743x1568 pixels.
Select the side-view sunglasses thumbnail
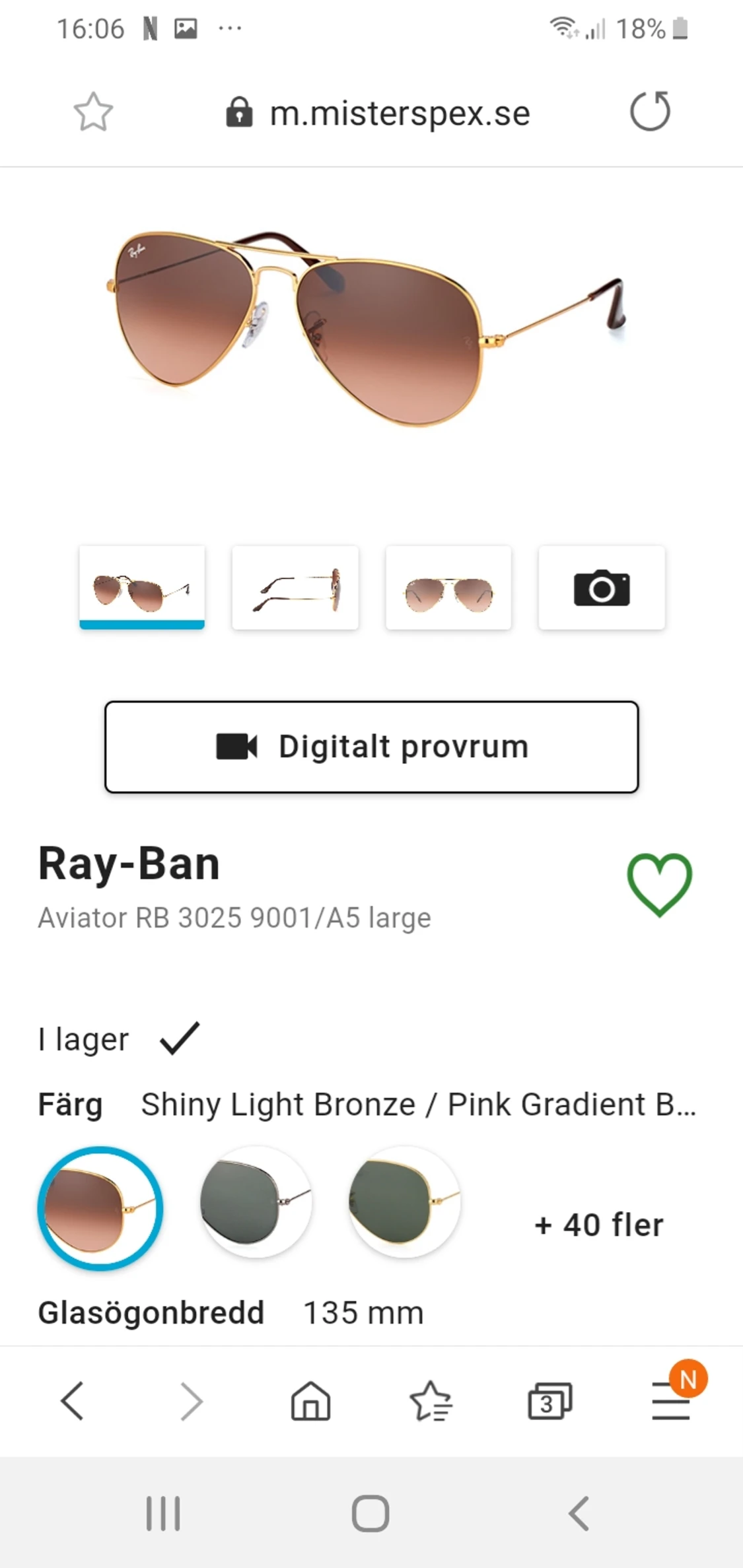click(x=295, y=588)
